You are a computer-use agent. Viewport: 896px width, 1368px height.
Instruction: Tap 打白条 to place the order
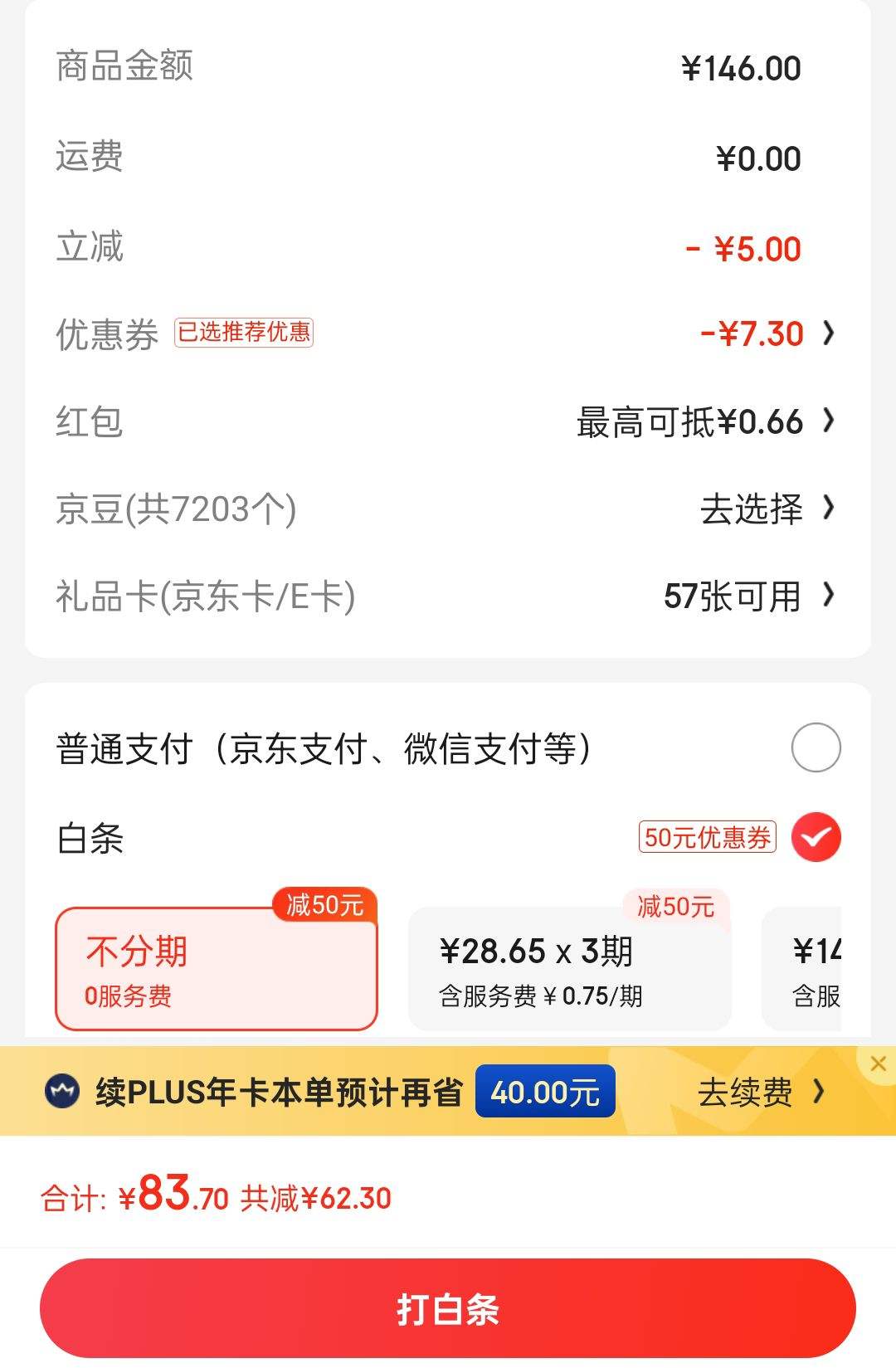pos(448,1302)
